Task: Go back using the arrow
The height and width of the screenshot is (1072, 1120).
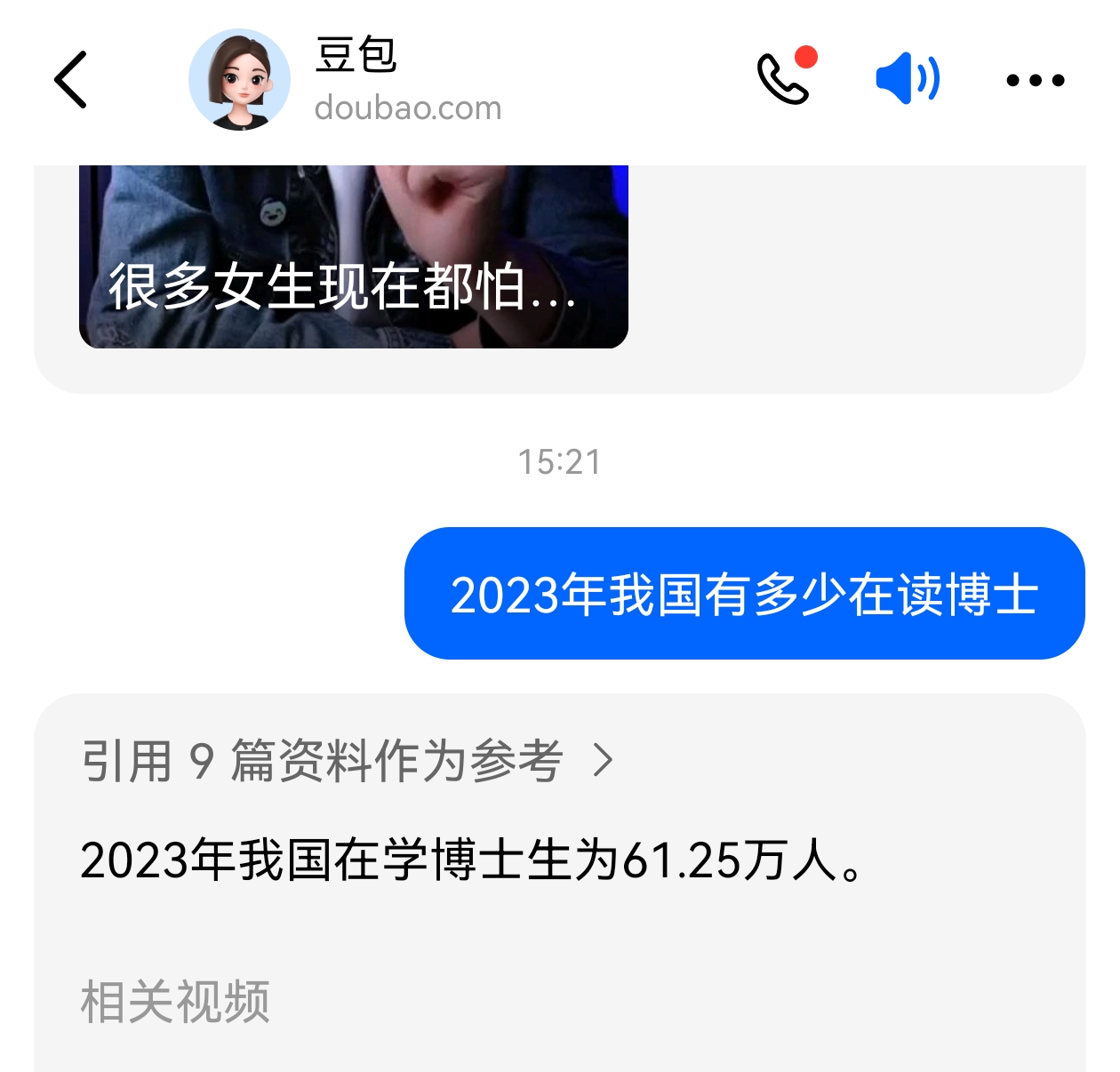Action: click(x=71, y=80)
